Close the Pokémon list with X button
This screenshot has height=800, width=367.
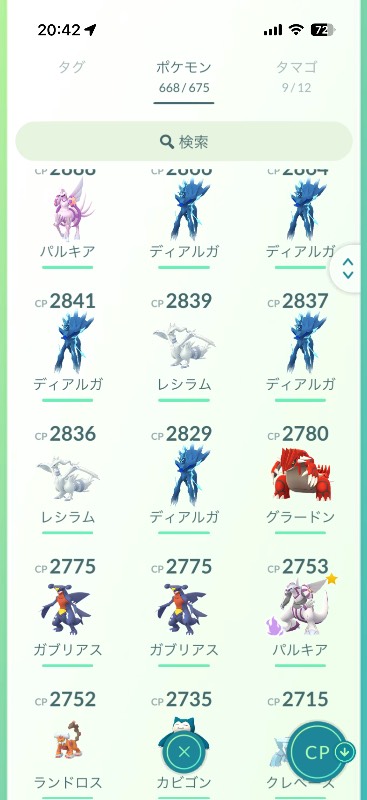pos(184,751)
